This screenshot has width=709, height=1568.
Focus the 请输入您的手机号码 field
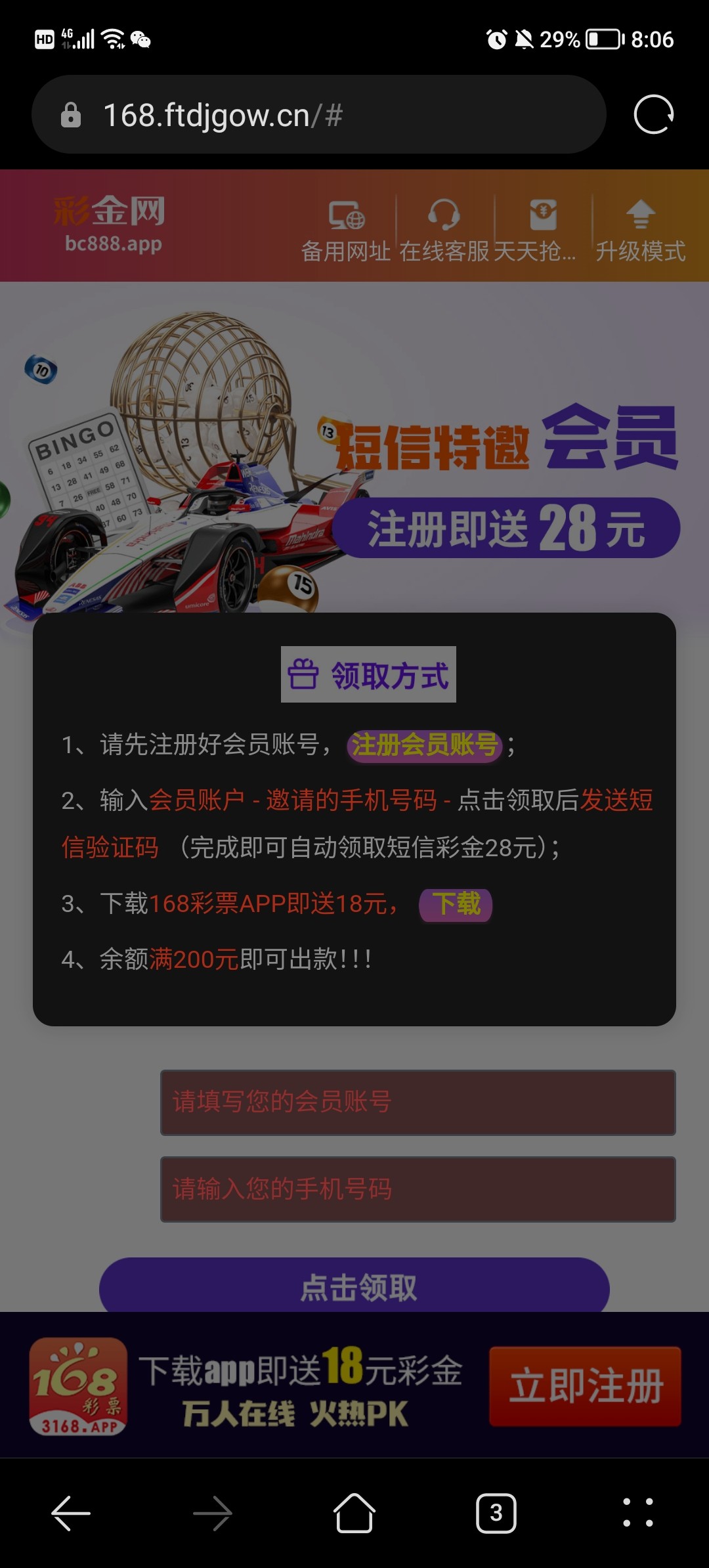click(418, 1189)
